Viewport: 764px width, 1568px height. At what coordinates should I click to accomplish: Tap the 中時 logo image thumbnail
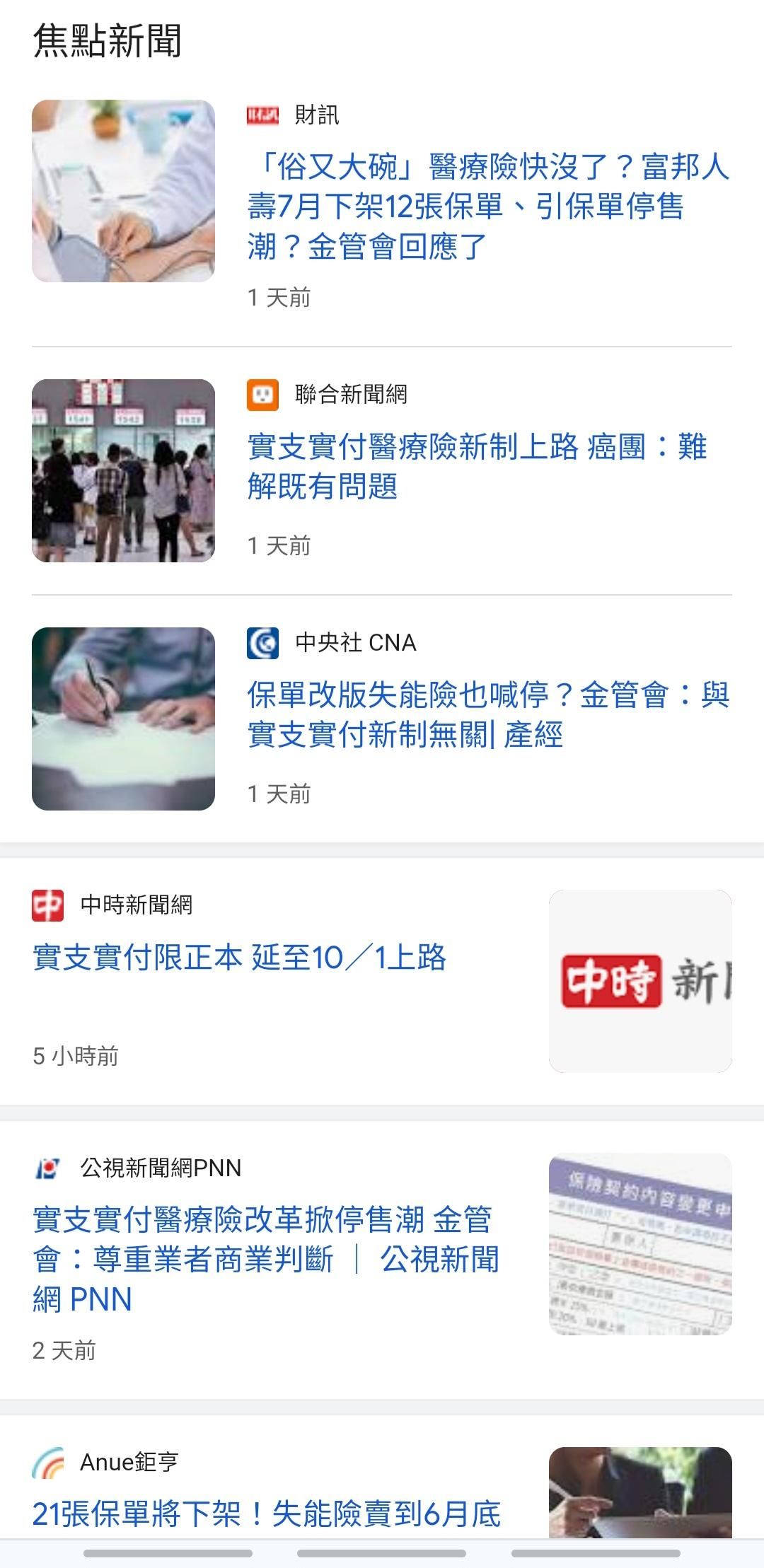(x=640, y=981)
